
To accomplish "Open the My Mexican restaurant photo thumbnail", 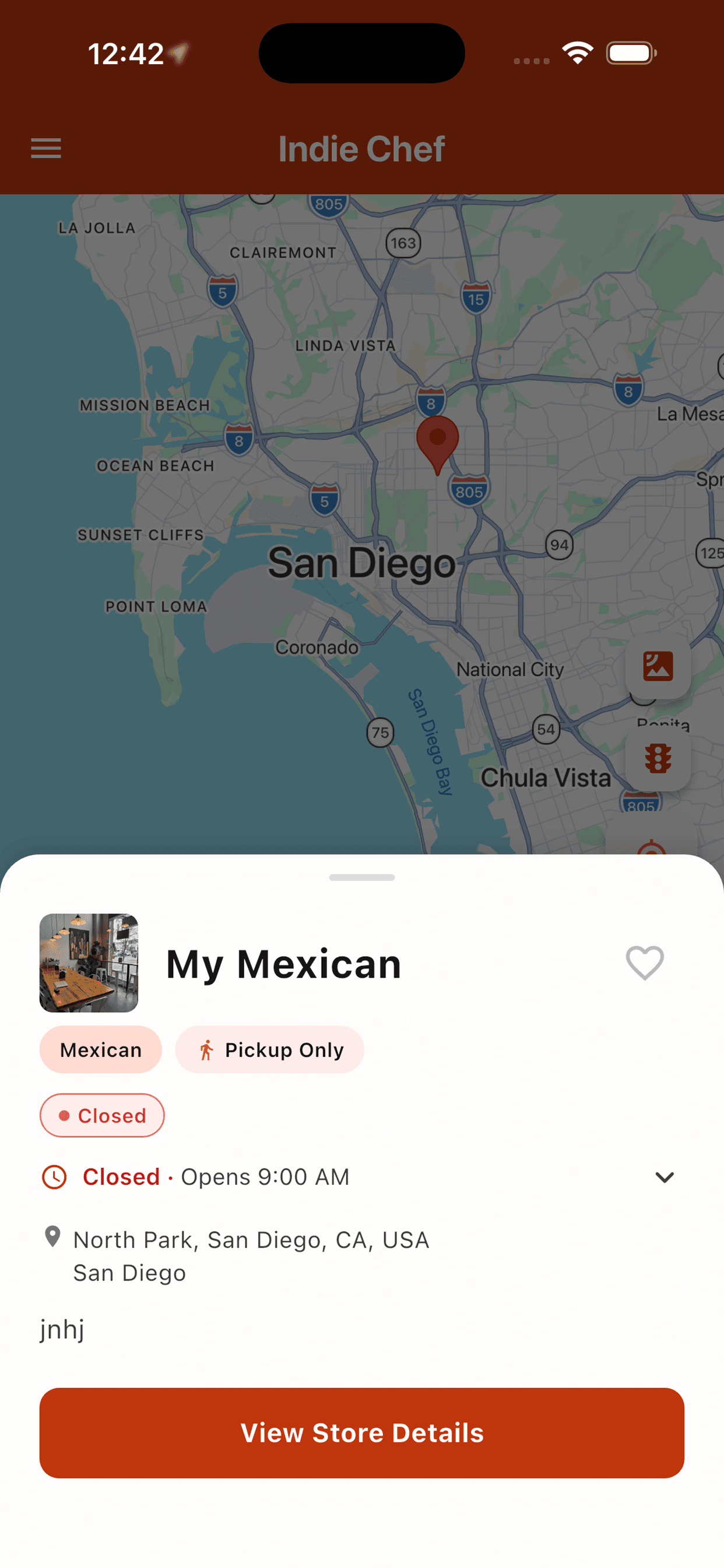I will pos(89,962).
